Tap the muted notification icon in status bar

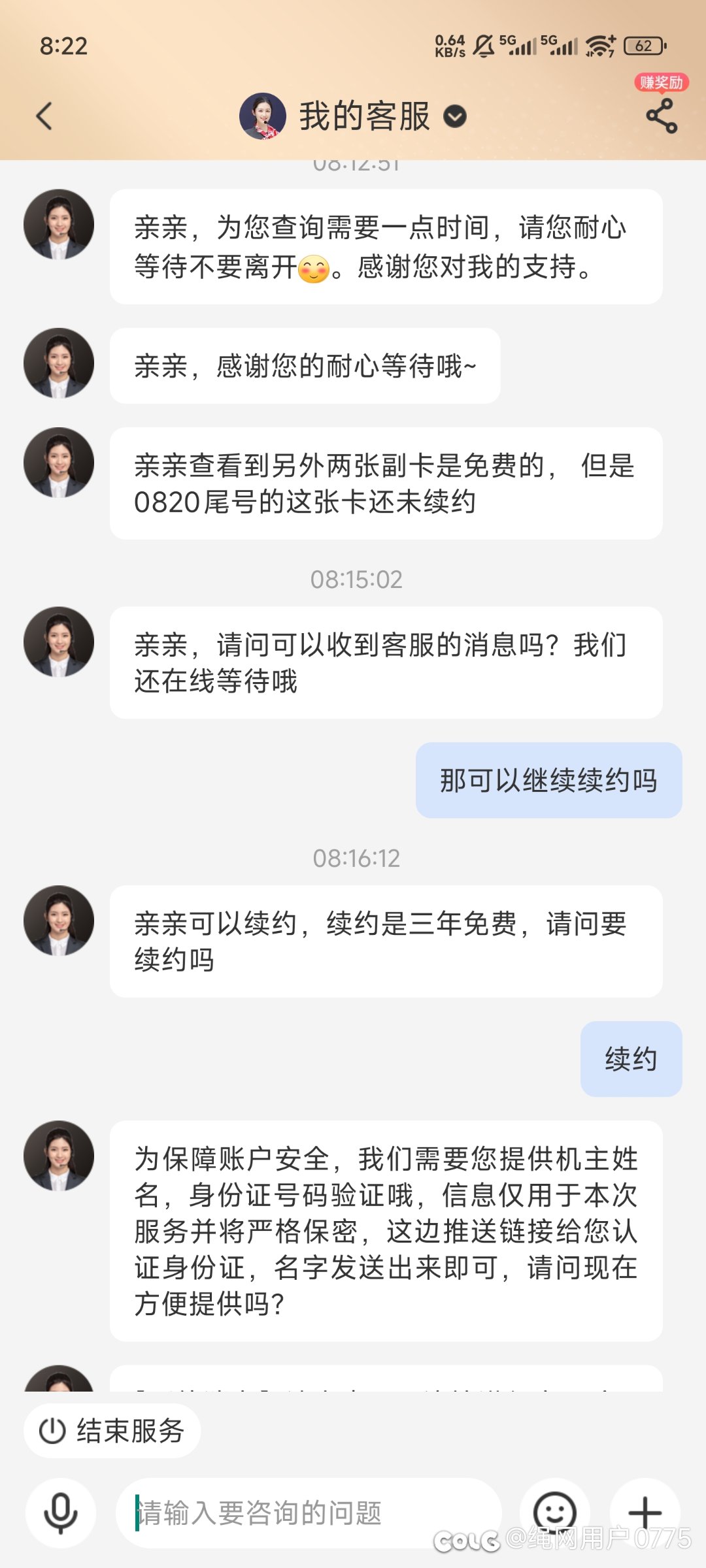pos(484,46)
